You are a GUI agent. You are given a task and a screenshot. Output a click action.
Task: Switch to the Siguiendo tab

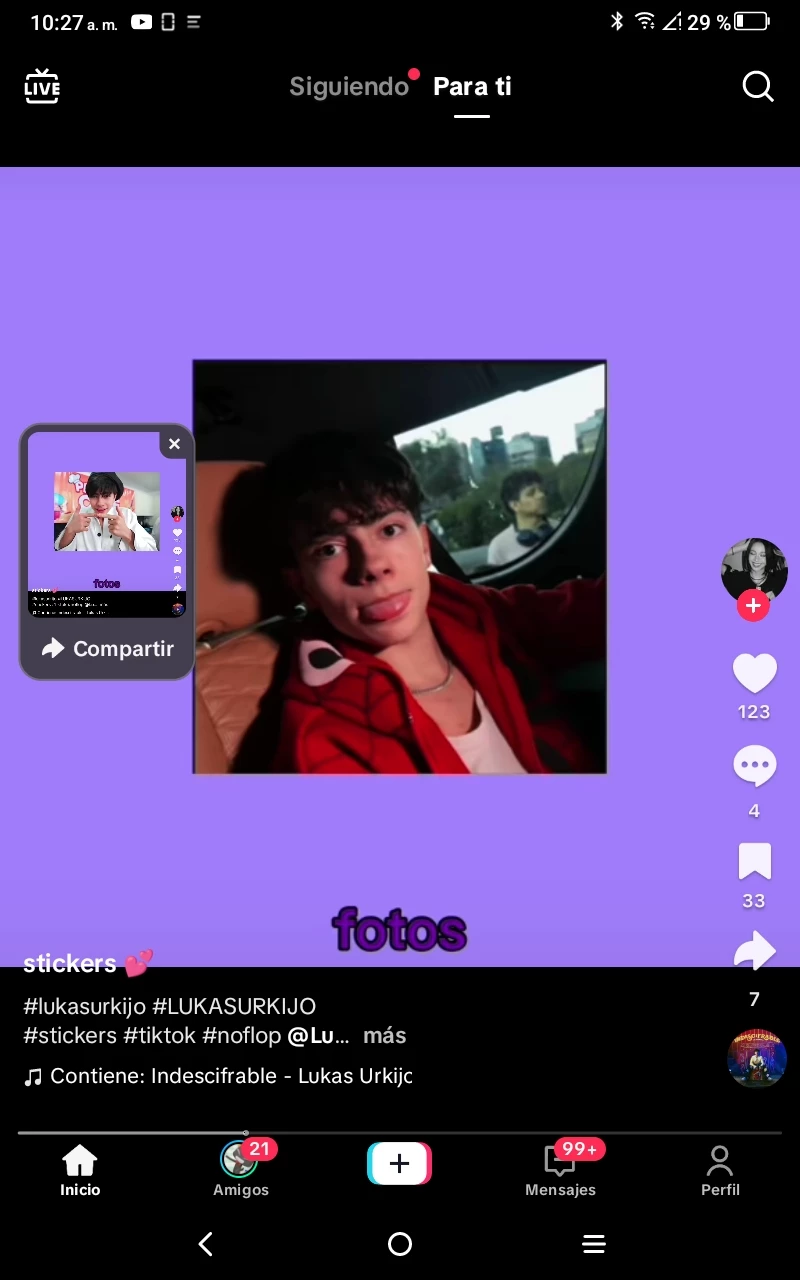click(349, 87)
